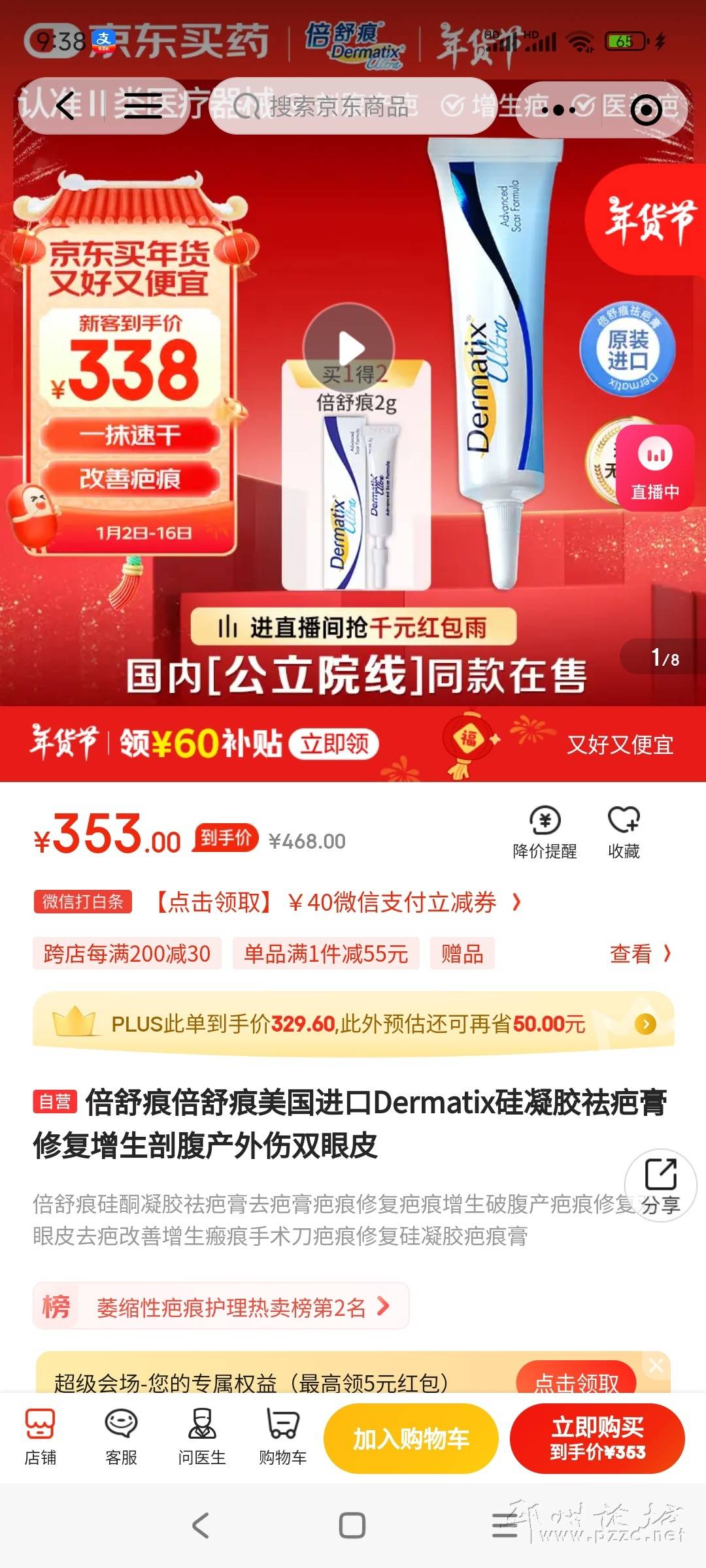The height and width of the screenshot is (1568, 706).
Task: Contact customer service (客服)
Action: tap(121, 1437)
